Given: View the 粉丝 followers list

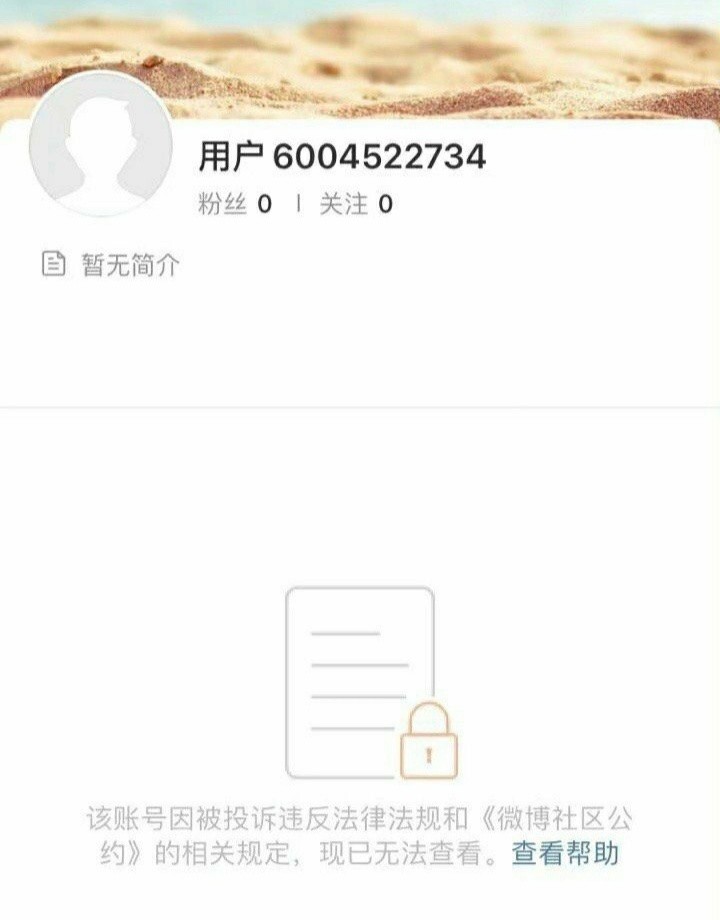Looking at the screenshot, I should click(x=234, y=205).
